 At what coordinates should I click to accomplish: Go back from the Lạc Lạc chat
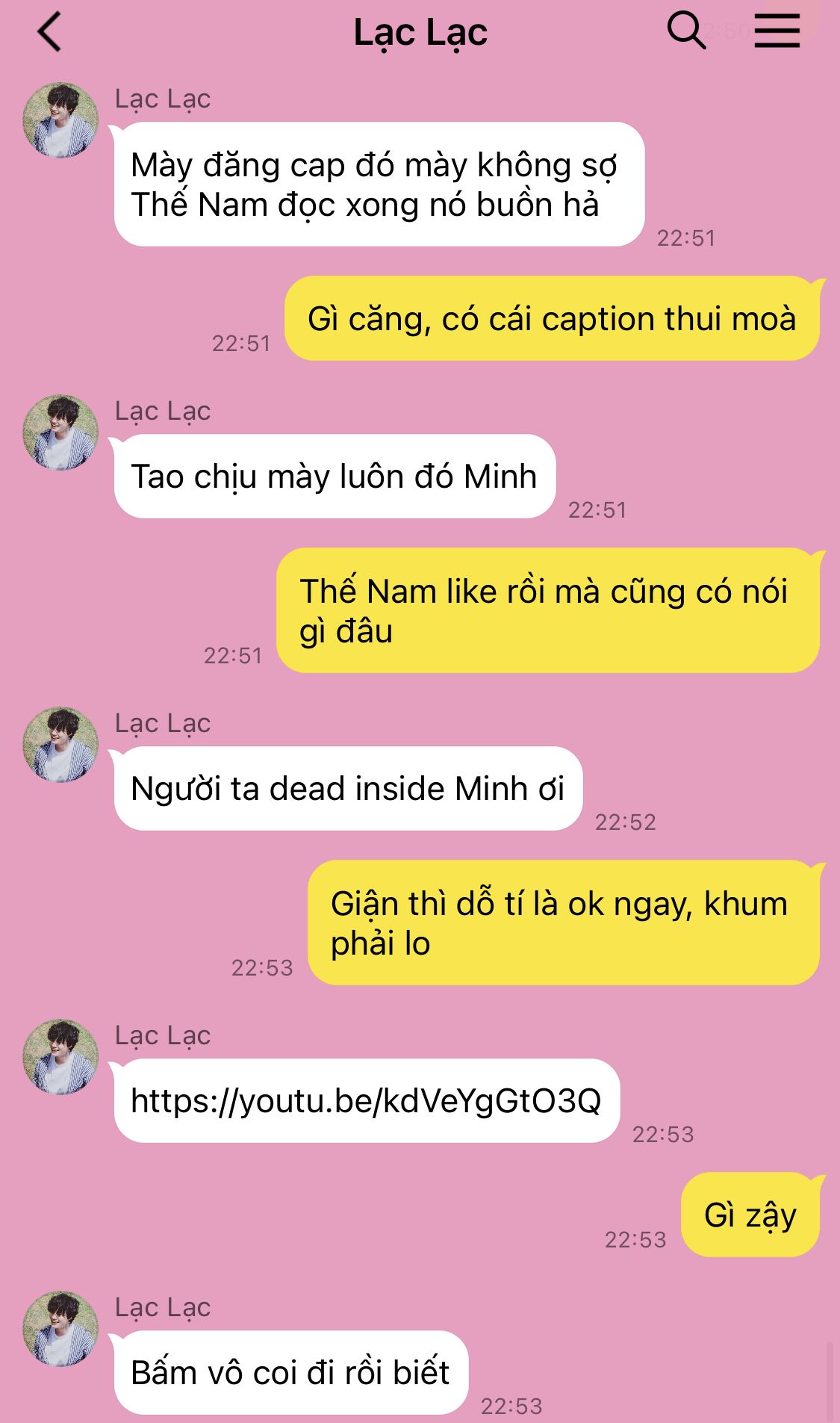[49, 34]
